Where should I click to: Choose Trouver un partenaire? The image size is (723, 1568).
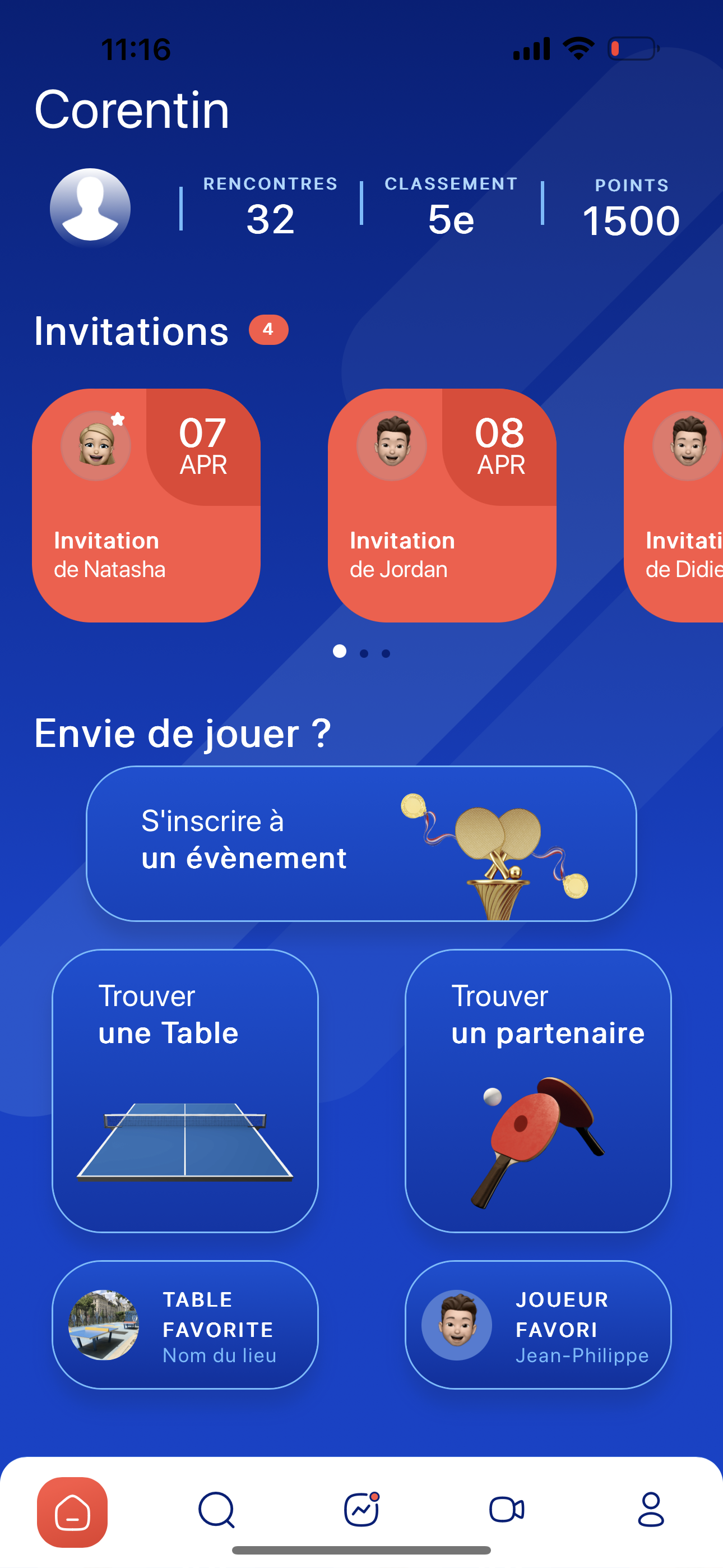tap(538, 1091)
